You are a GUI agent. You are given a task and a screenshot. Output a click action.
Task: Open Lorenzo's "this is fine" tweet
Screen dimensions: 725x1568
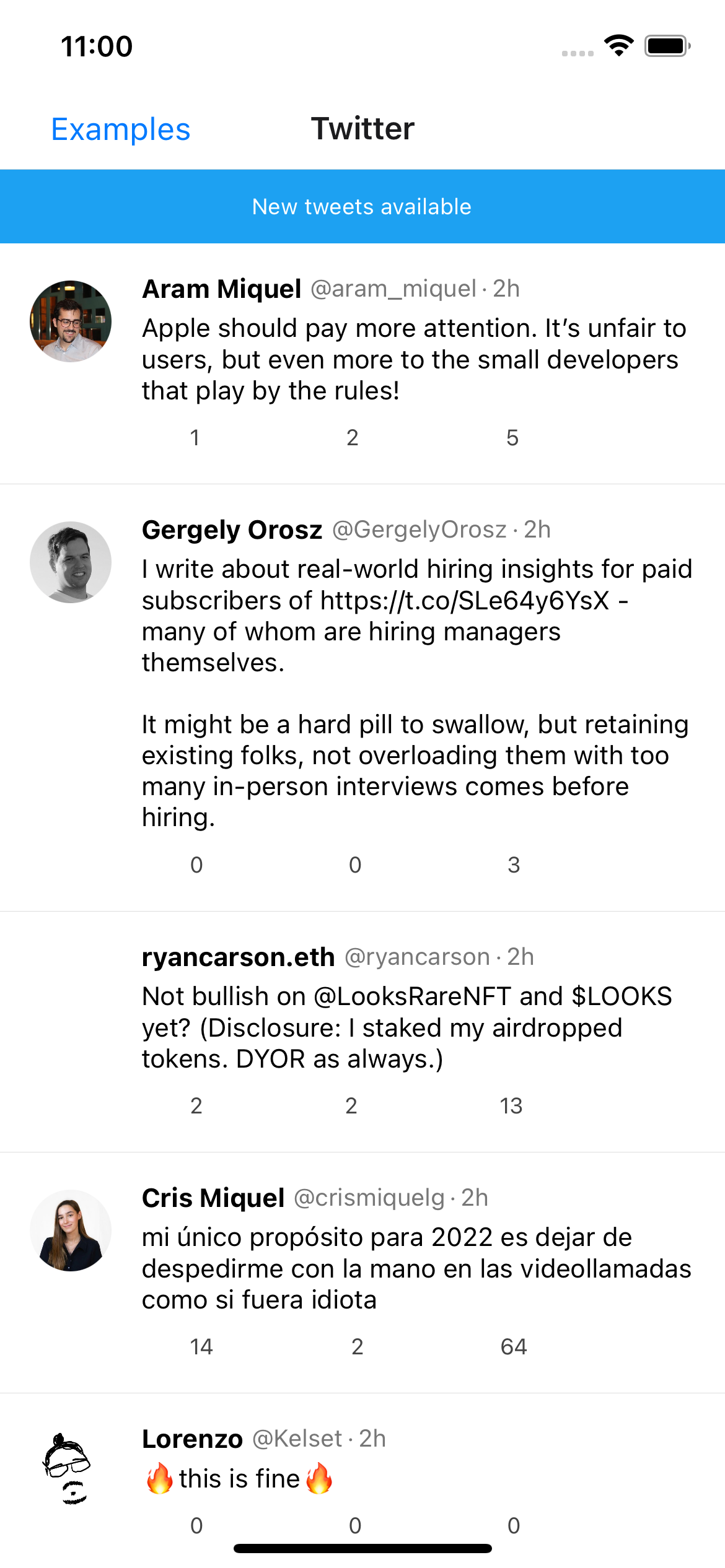[362, 1481]
